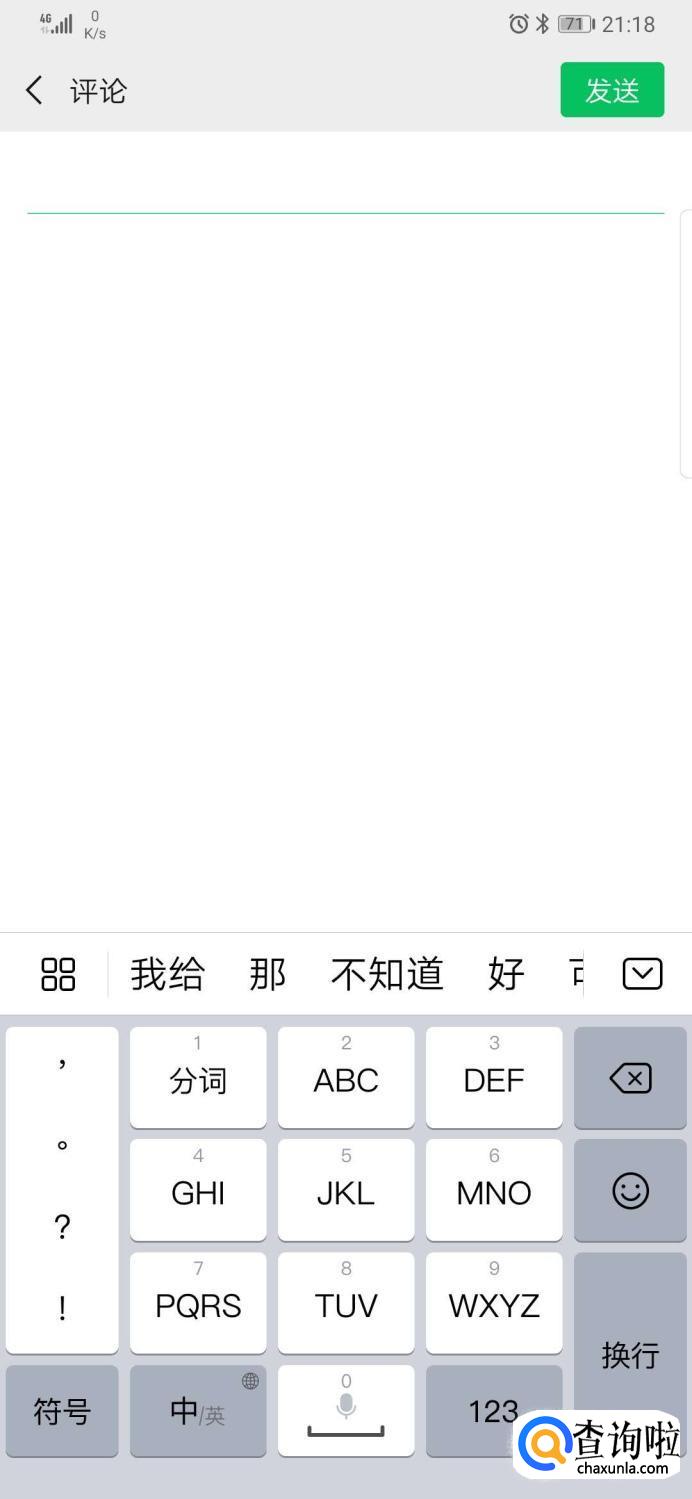Viewport: 692px width, 1499px height.
Task: Pick the suggestion 我给
Action: 167,973
